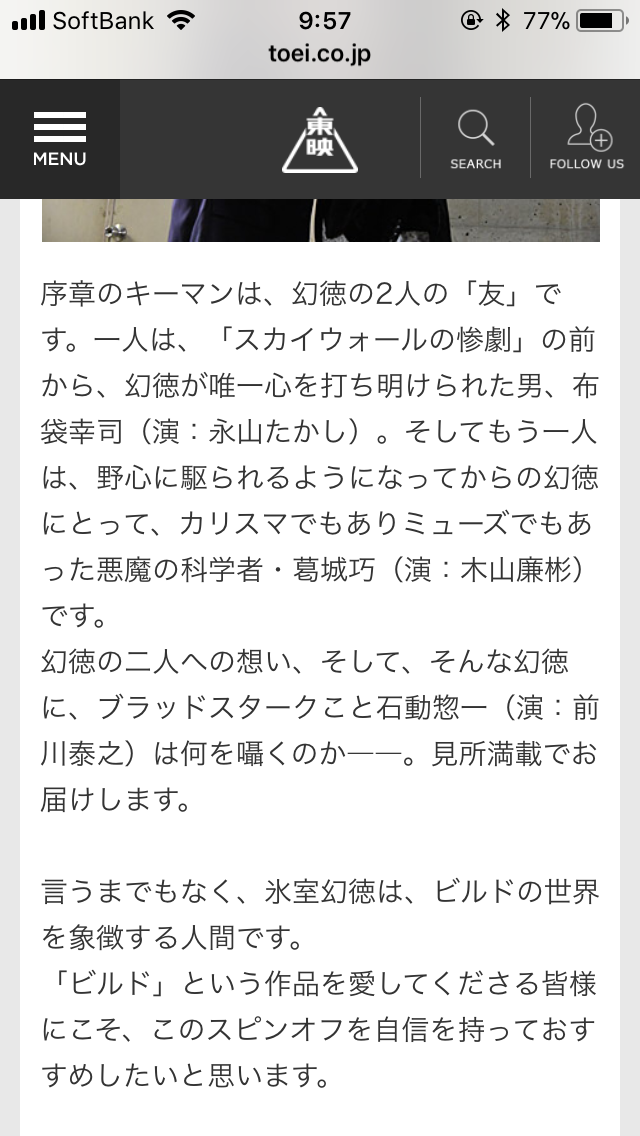Image resolution: width=640 pixels, height=1136 pixels.
Task: Open the SEARCH magnifier
Action: 475,139
